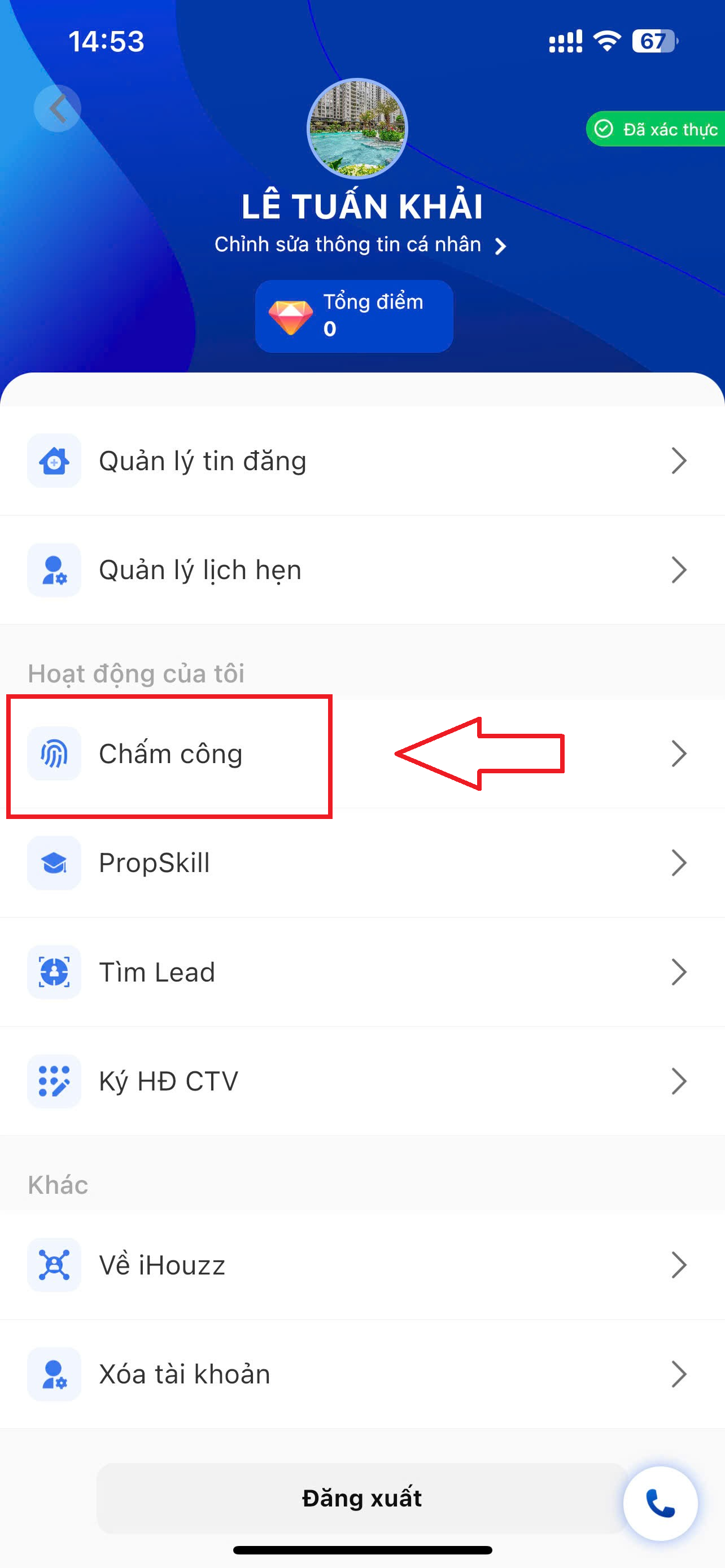725x1568 pixels.
Task: Open Ký HĐ CTV
Action: [362, 1081]
